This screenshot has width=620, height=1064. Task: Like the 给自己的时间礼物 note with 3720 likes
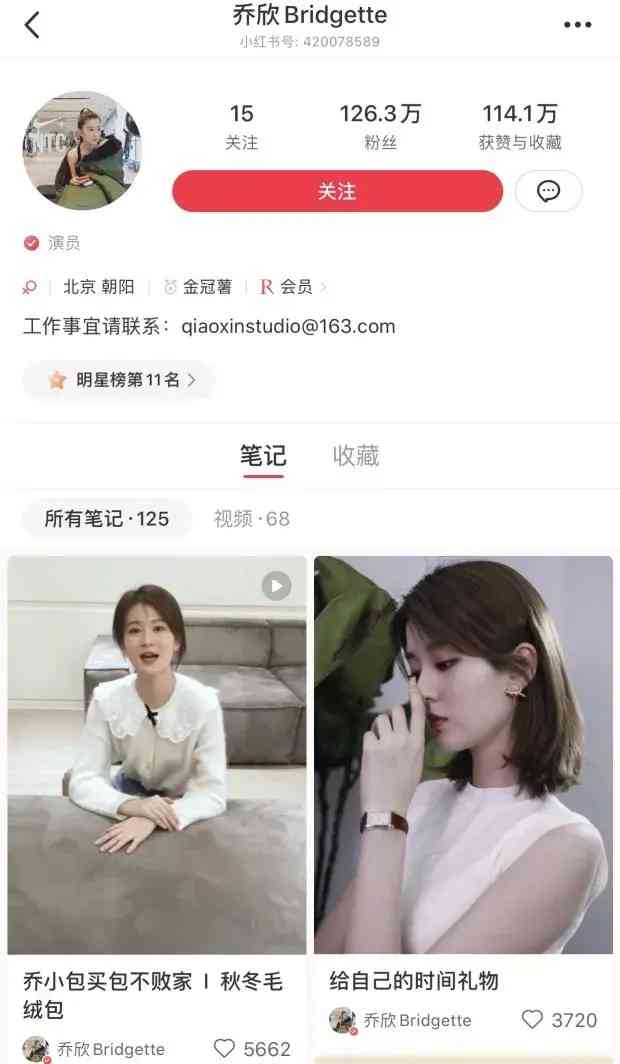[x=533, y=1020]
